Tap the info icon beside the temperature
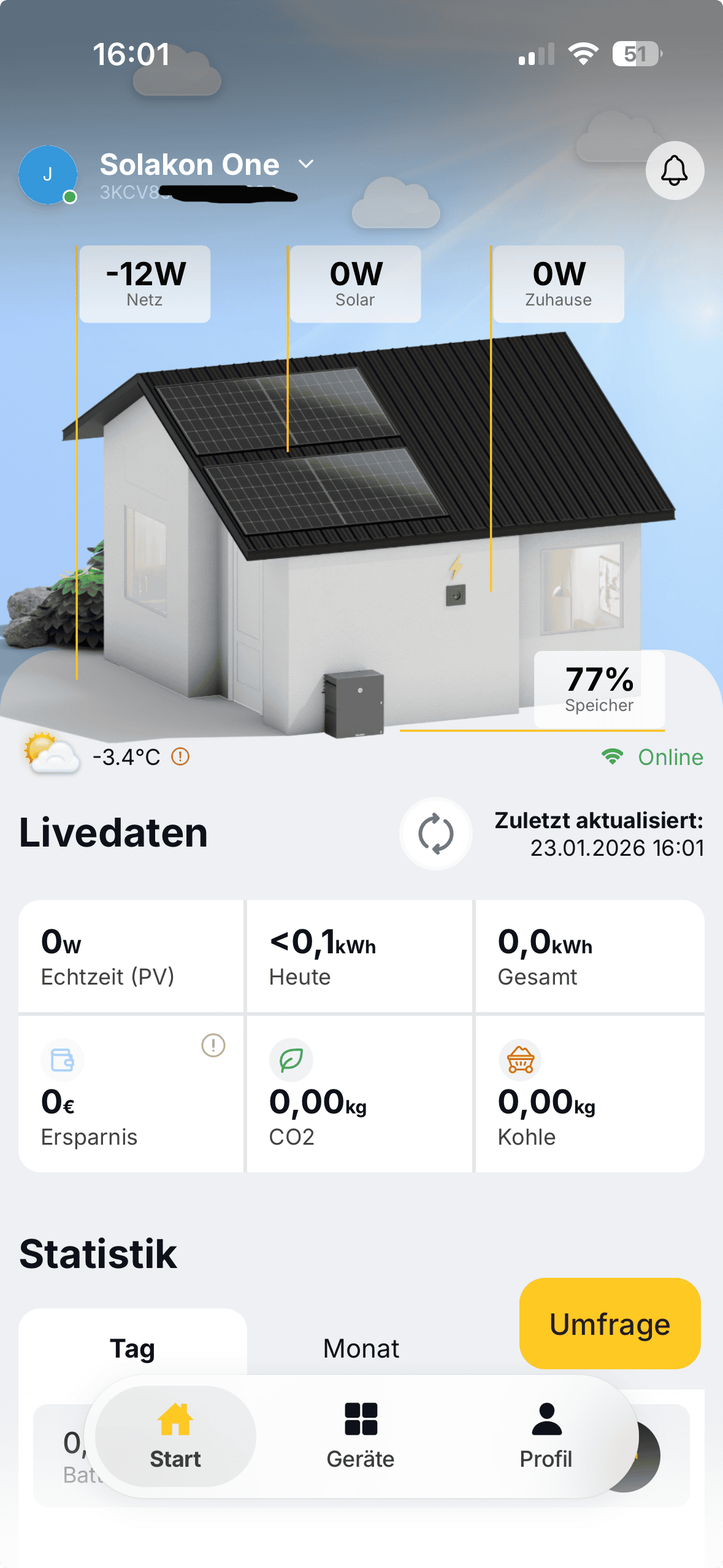The image size is (723, 1568). click(180, 756)
